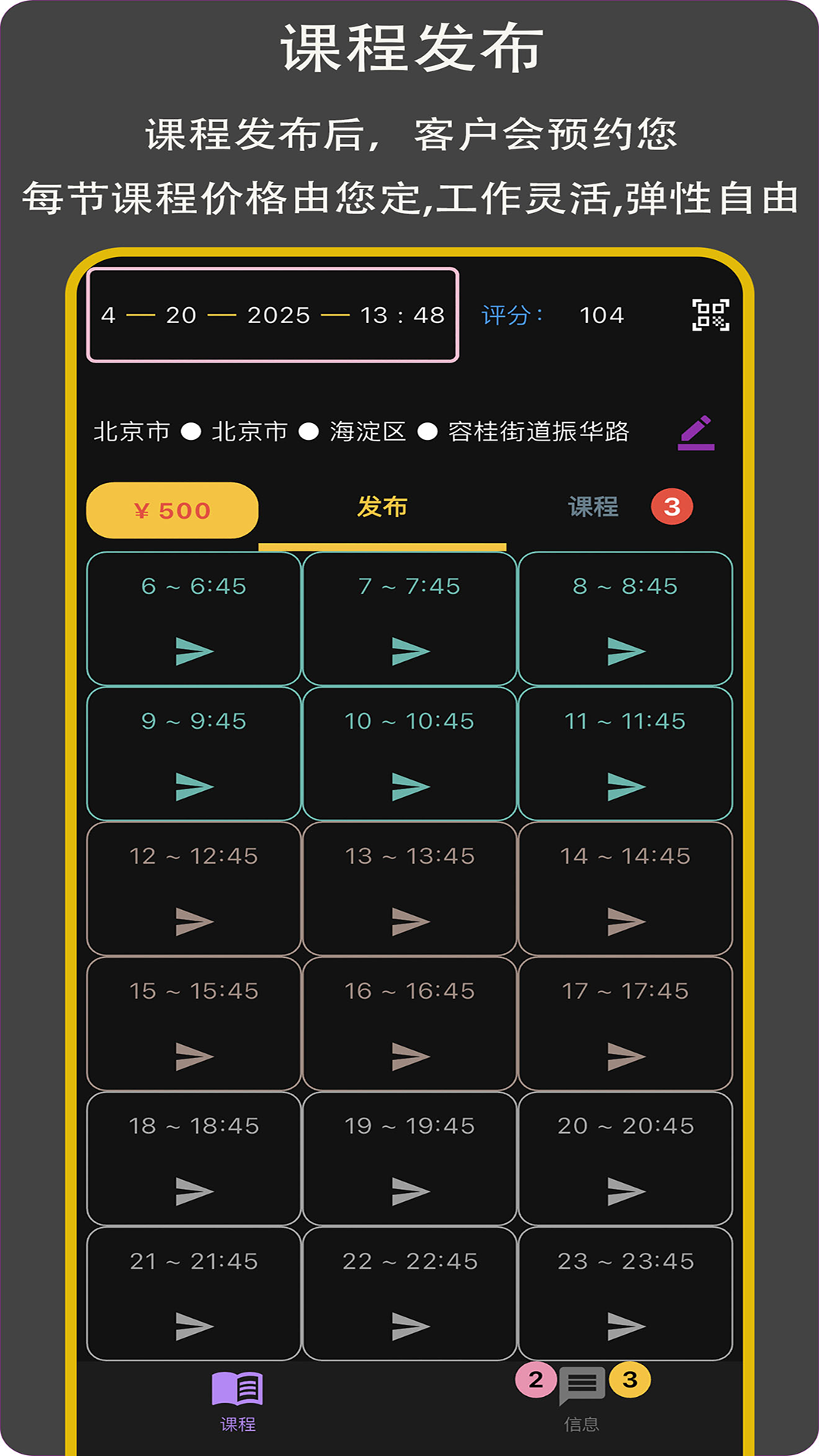Tap the 评分 score value 104

point(603,313)
